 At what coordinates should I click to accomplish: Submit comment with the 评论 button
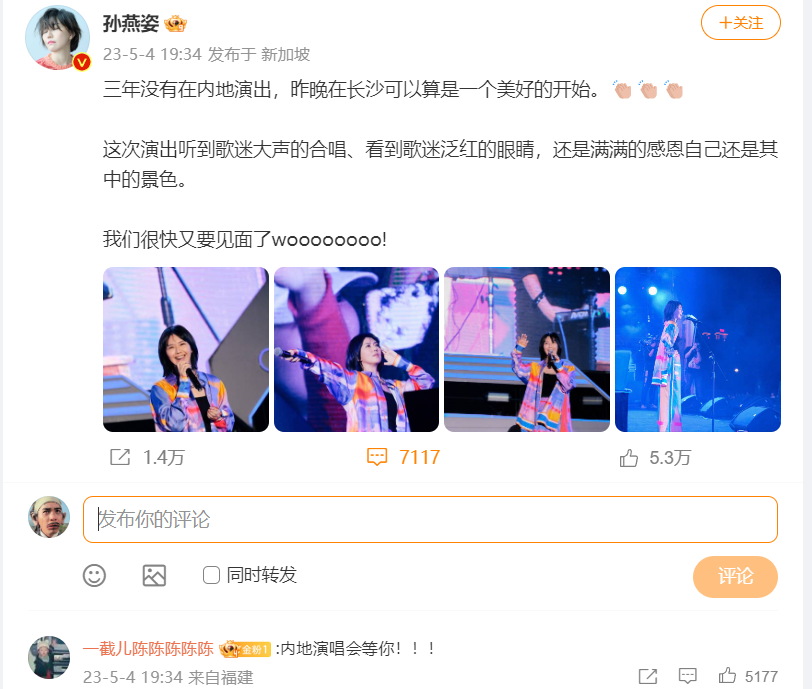pyautogui.click(x=735, y=576)
